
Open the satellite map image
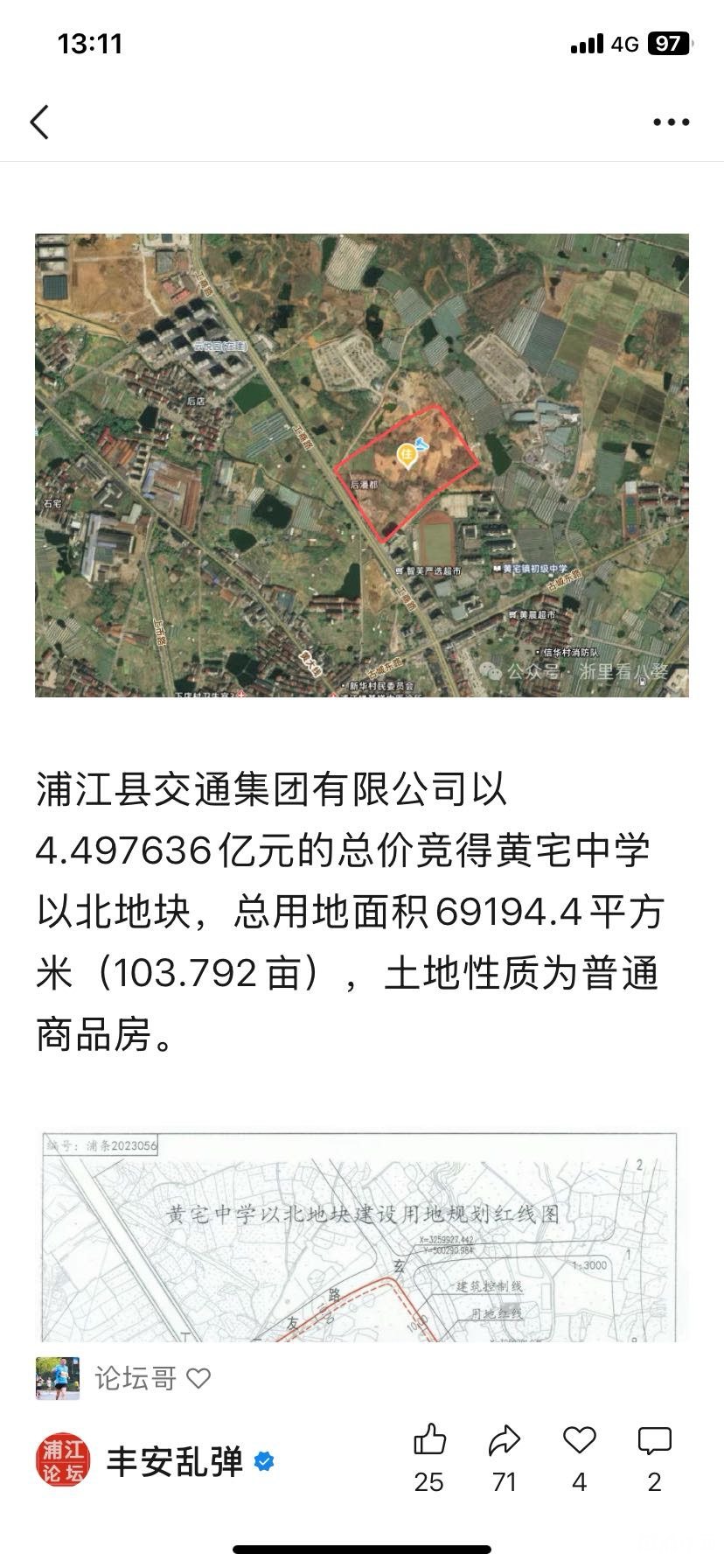click(362, 465)
